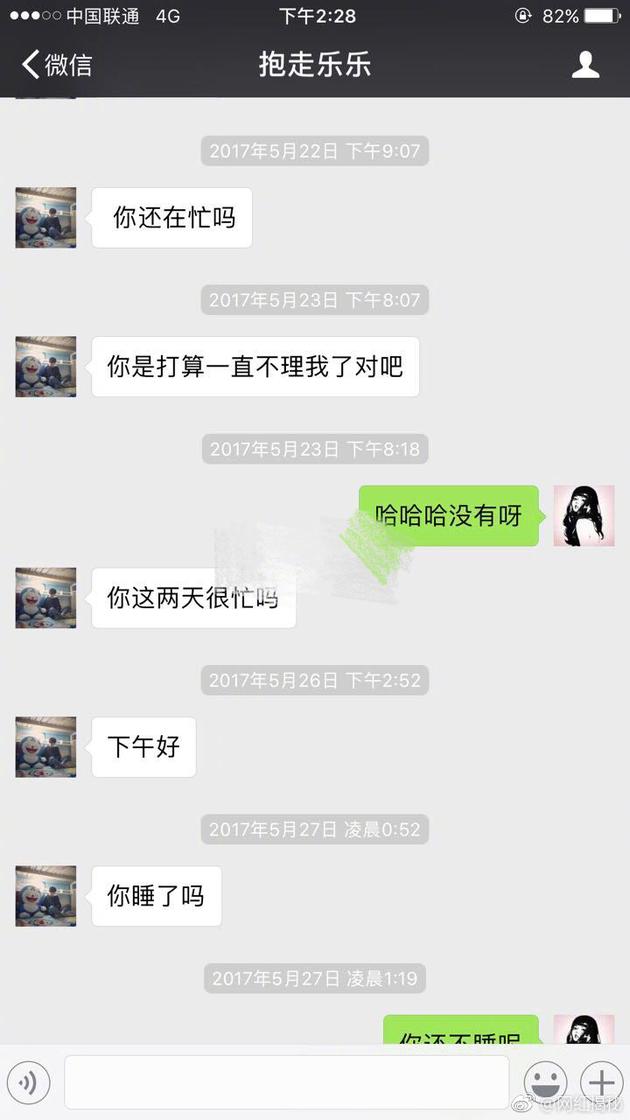Go back to the 微信 chat list
This screenshot has width=630, height=1120.
pos(57,66)
